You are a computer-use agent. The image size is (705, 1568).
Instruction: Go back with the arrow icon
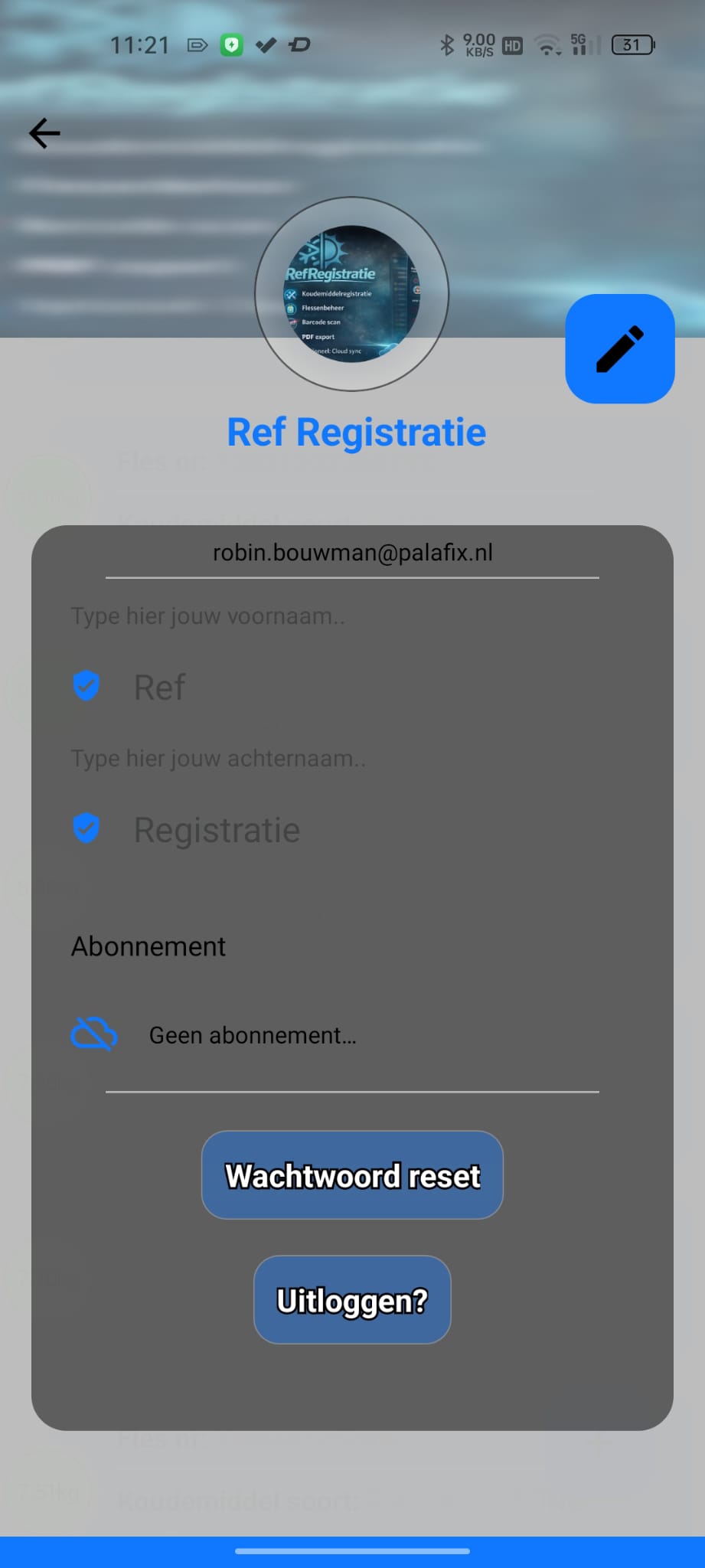pyautogui.click(x=44, y=133)
